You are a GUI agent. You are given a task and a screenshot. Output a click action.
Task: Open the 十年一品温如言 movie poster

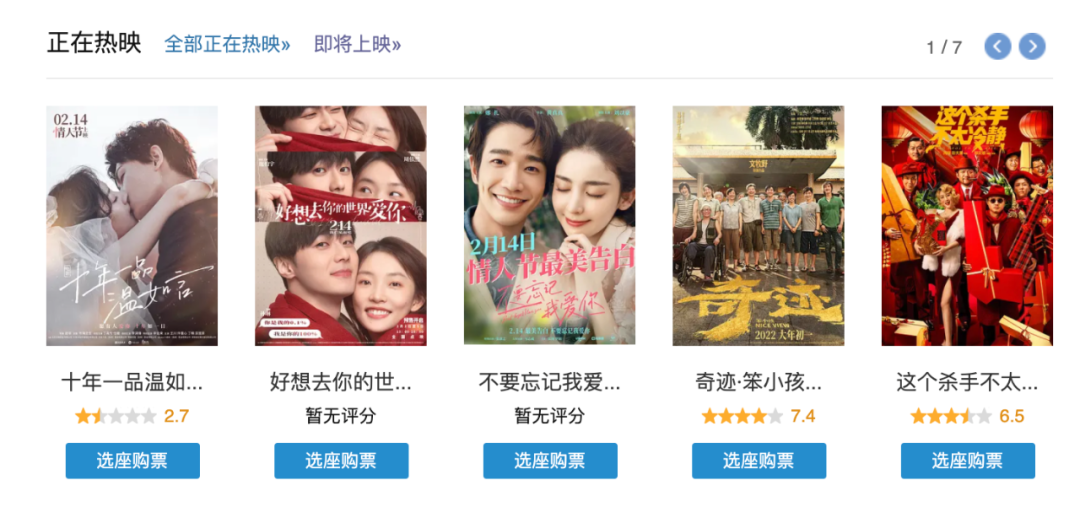[132, 226]
